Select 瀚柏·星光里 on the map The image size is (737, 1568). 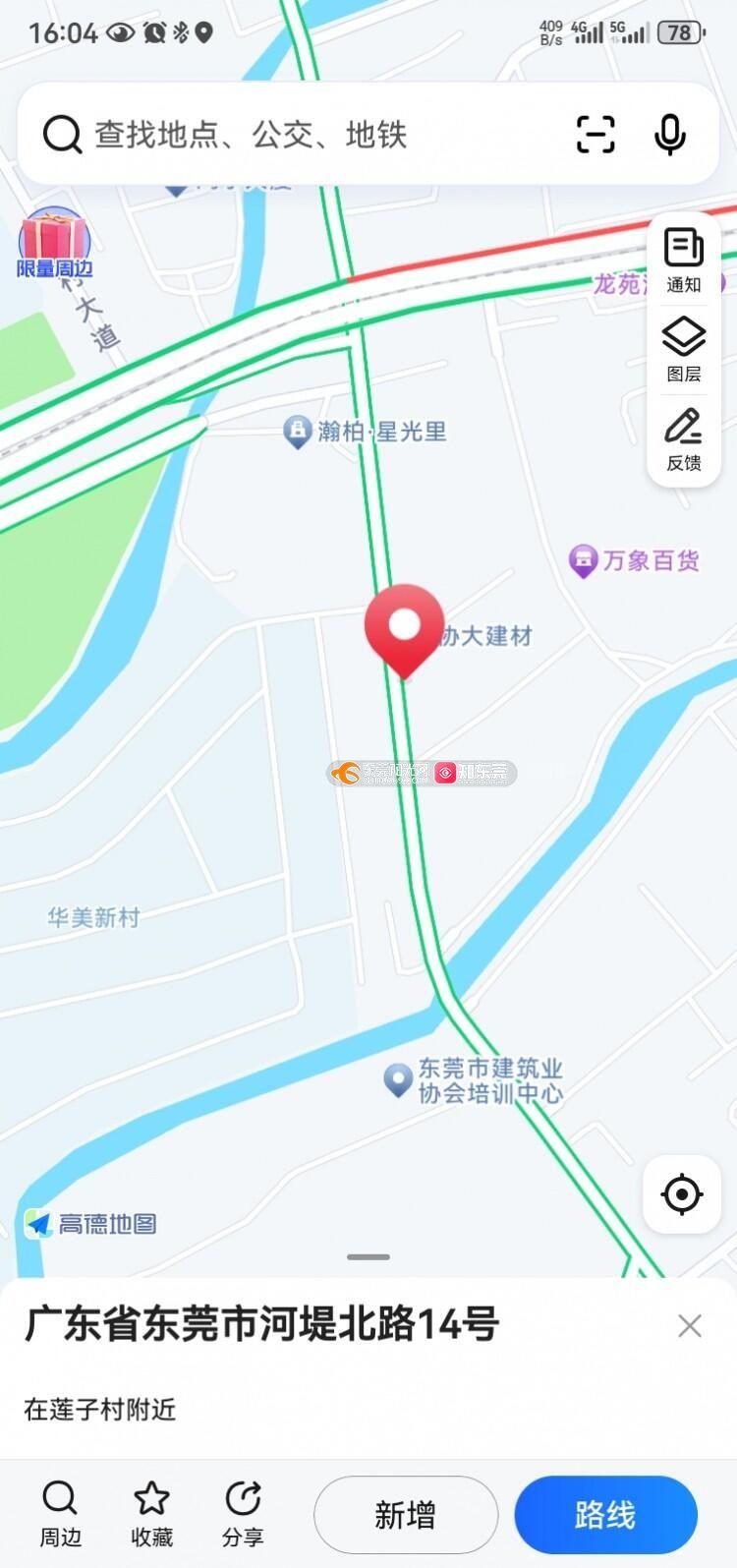click(366, 432)
